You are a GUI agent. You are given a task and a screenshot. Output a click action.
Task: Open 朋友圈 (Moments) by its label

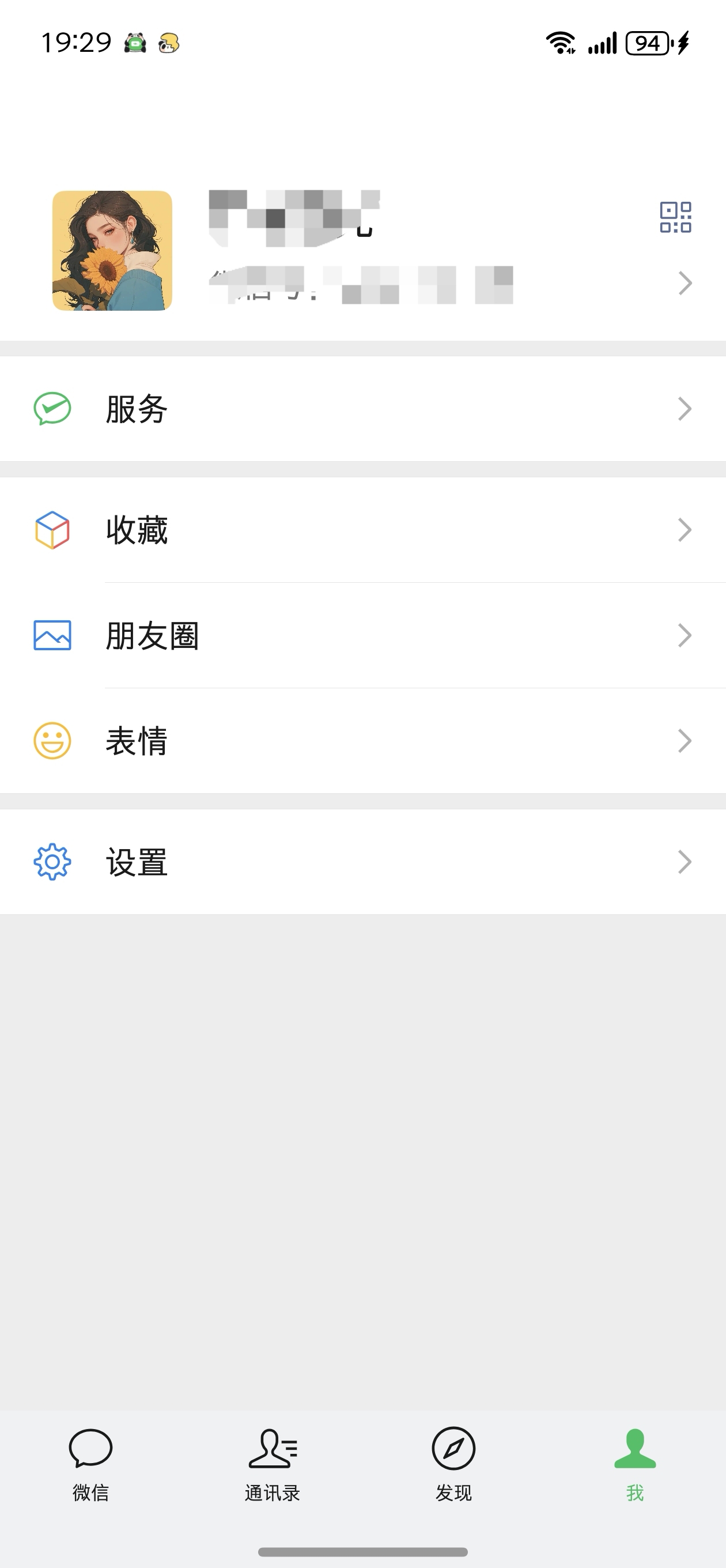[x=153, y=635]
